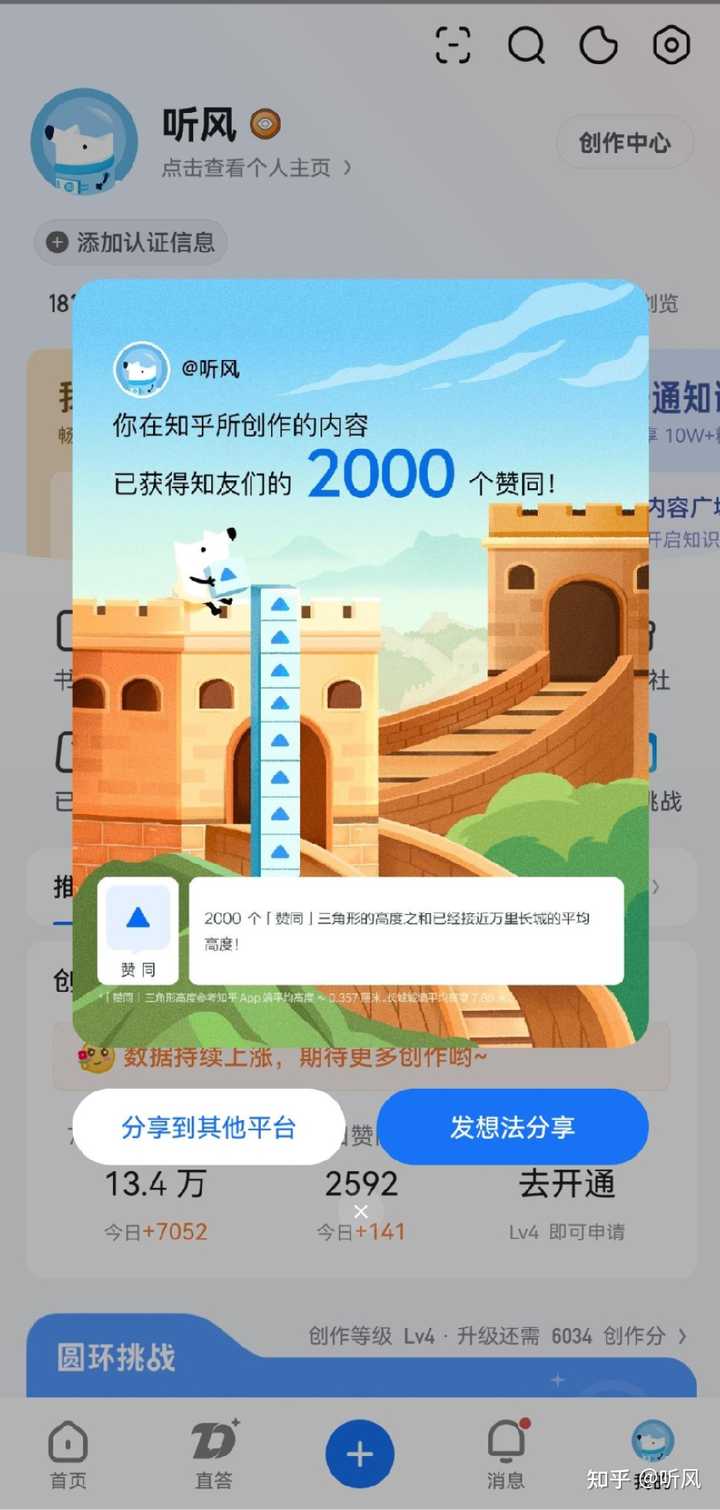The image size is (720, 1510).
Task: Open the scan icon
Action: [453, 45]
